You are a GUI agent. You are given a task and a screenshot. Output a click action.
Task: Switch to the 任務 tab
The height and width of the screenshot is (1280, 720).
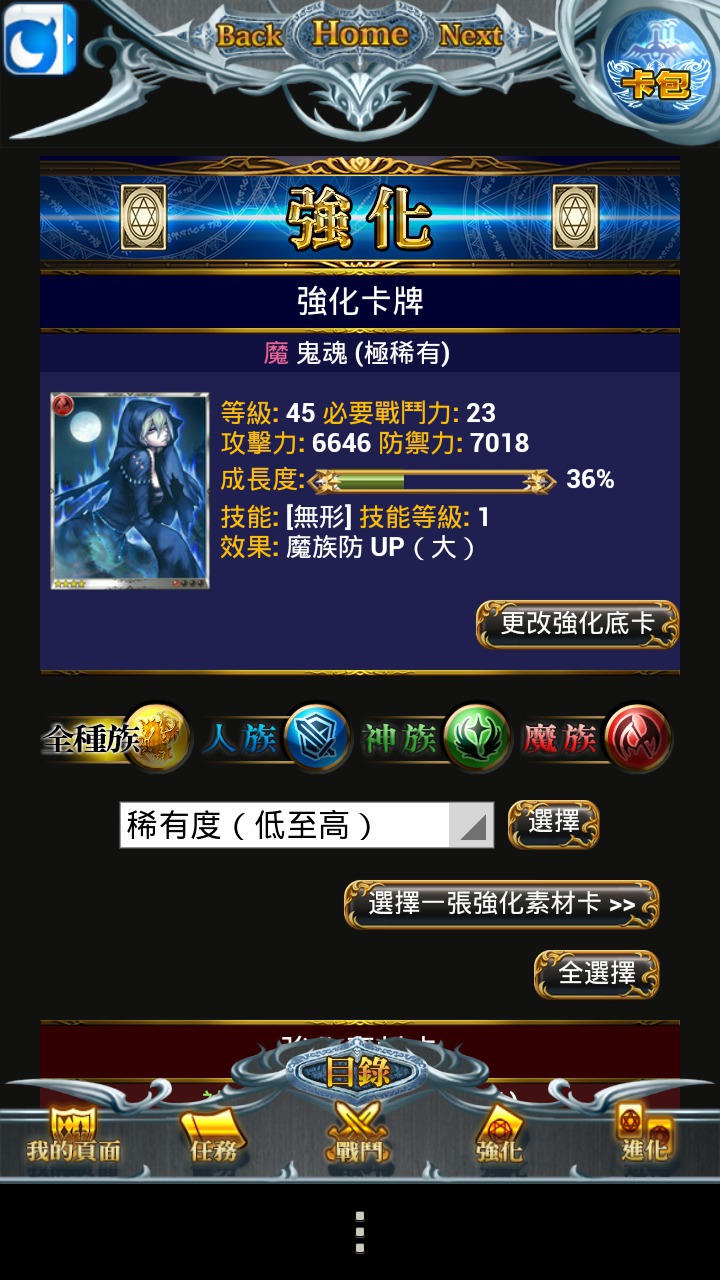coord(215,1137)
